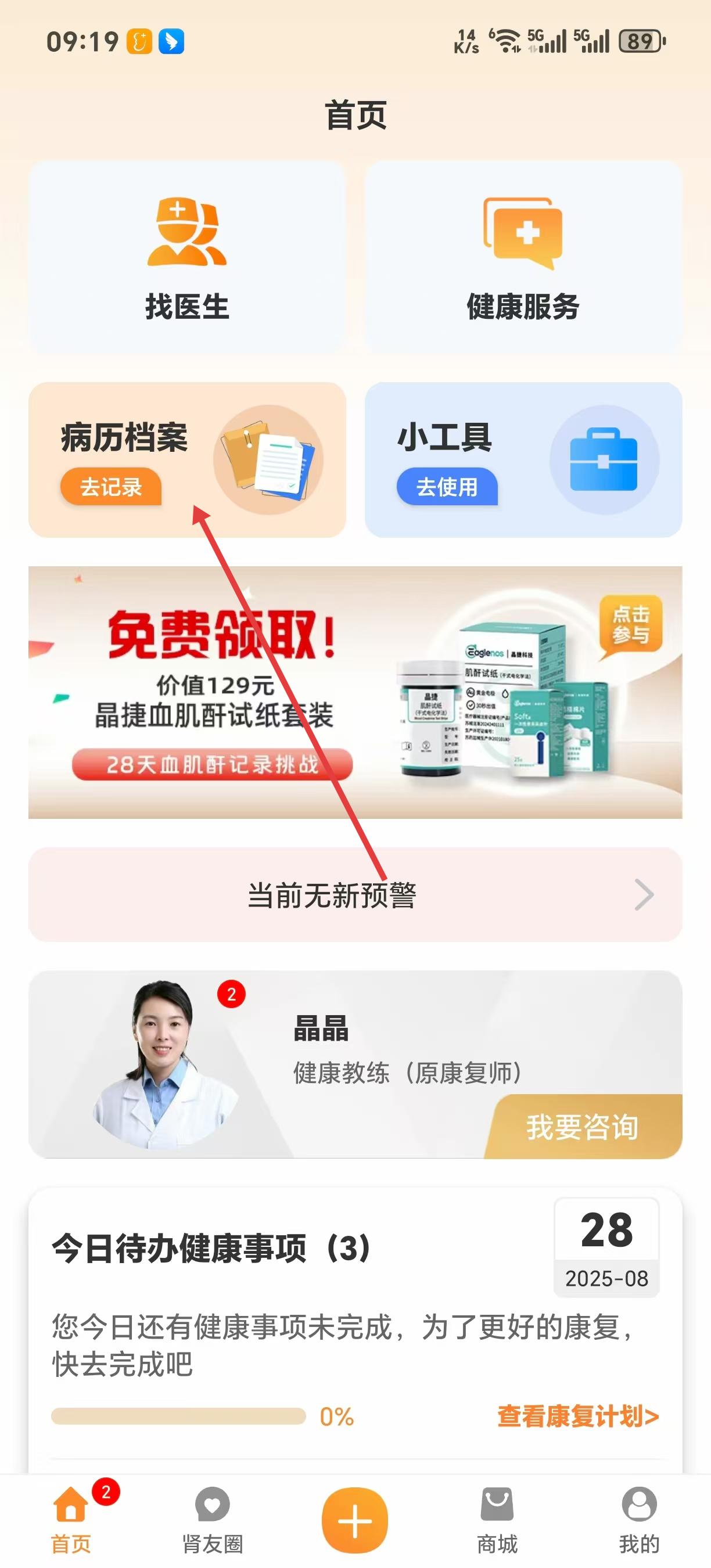
Task: Open the date card showing 28
Action: [x=606, y=1247]
